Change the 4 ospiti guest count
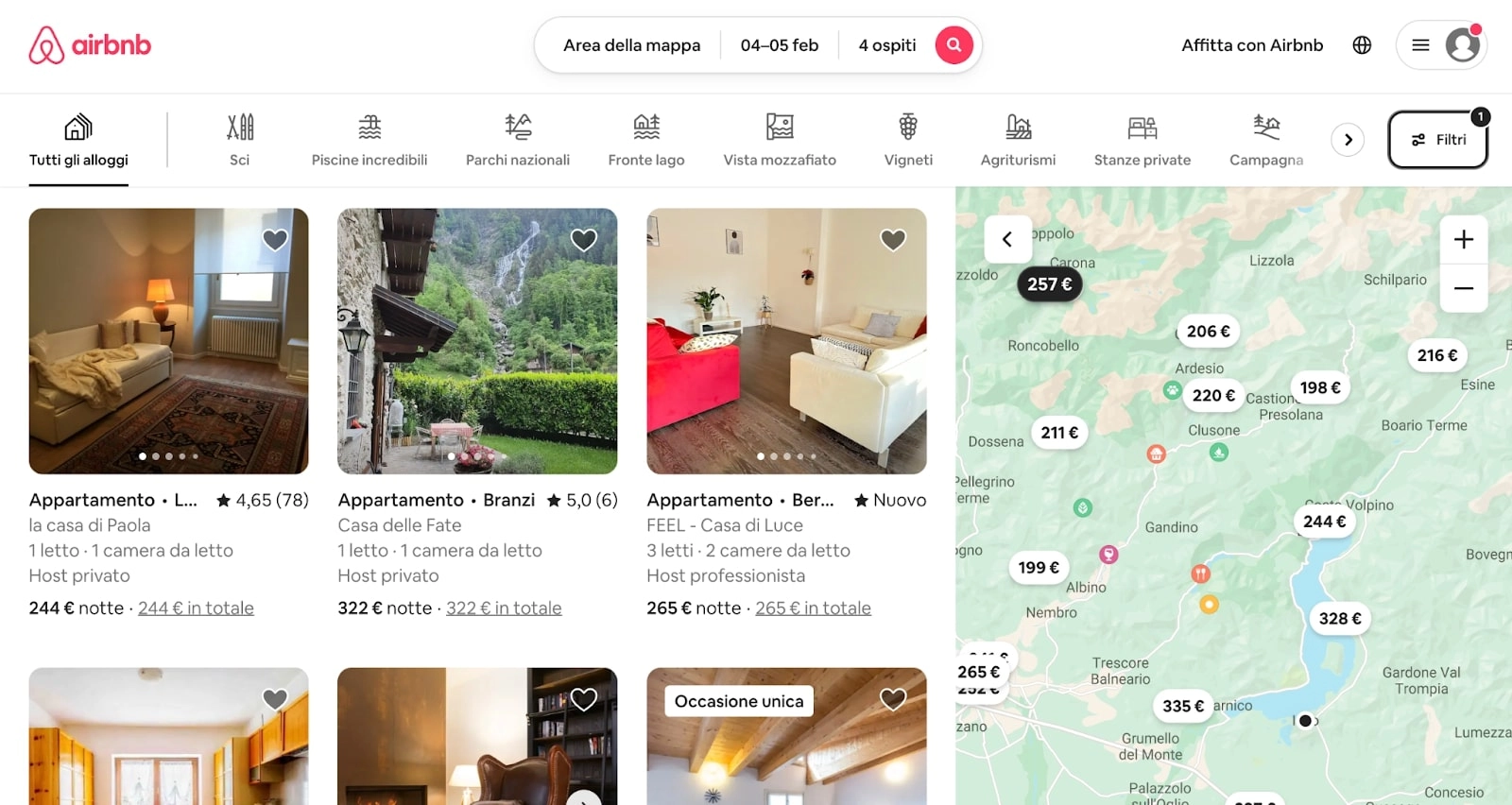The image size is (1512, 805). 886,44
